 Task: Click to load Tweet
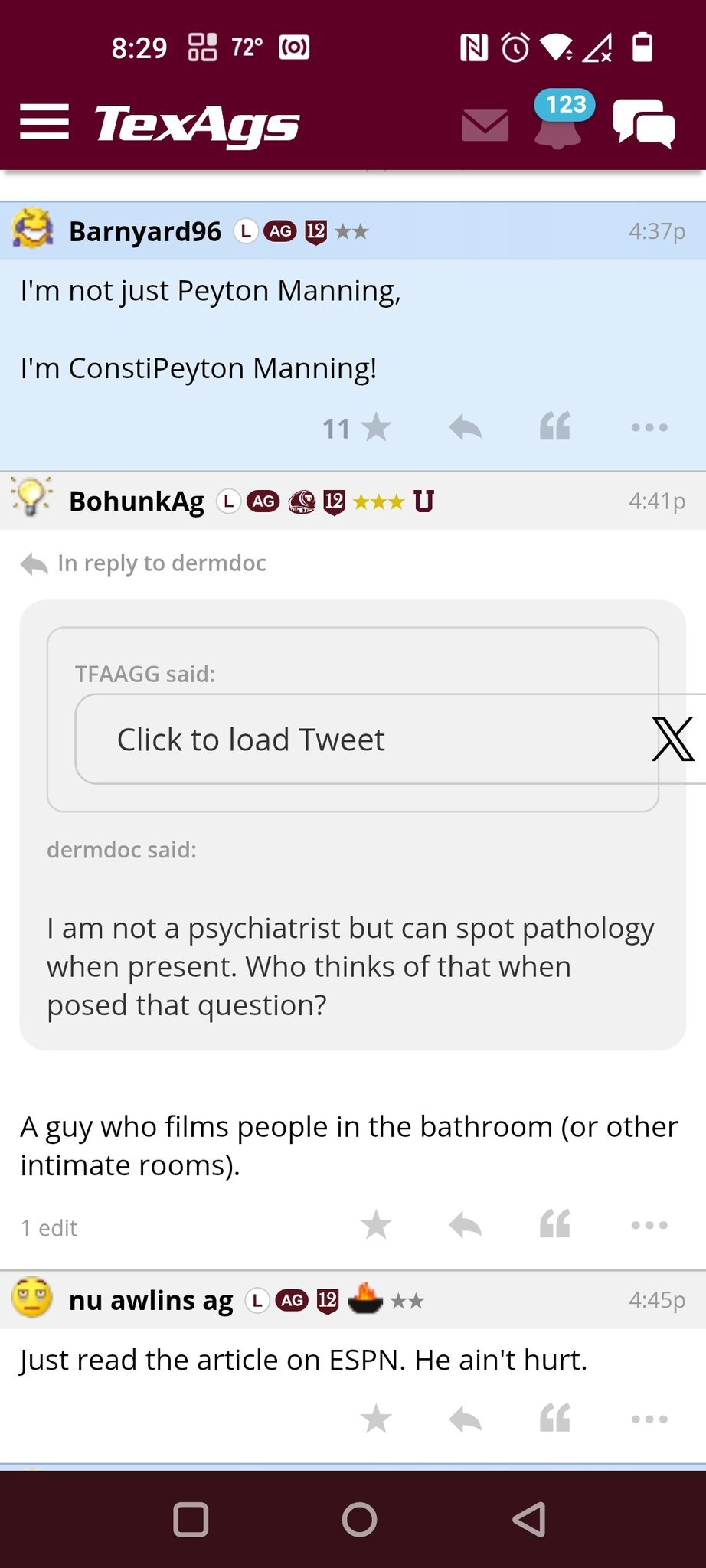[x=251, y=740]
